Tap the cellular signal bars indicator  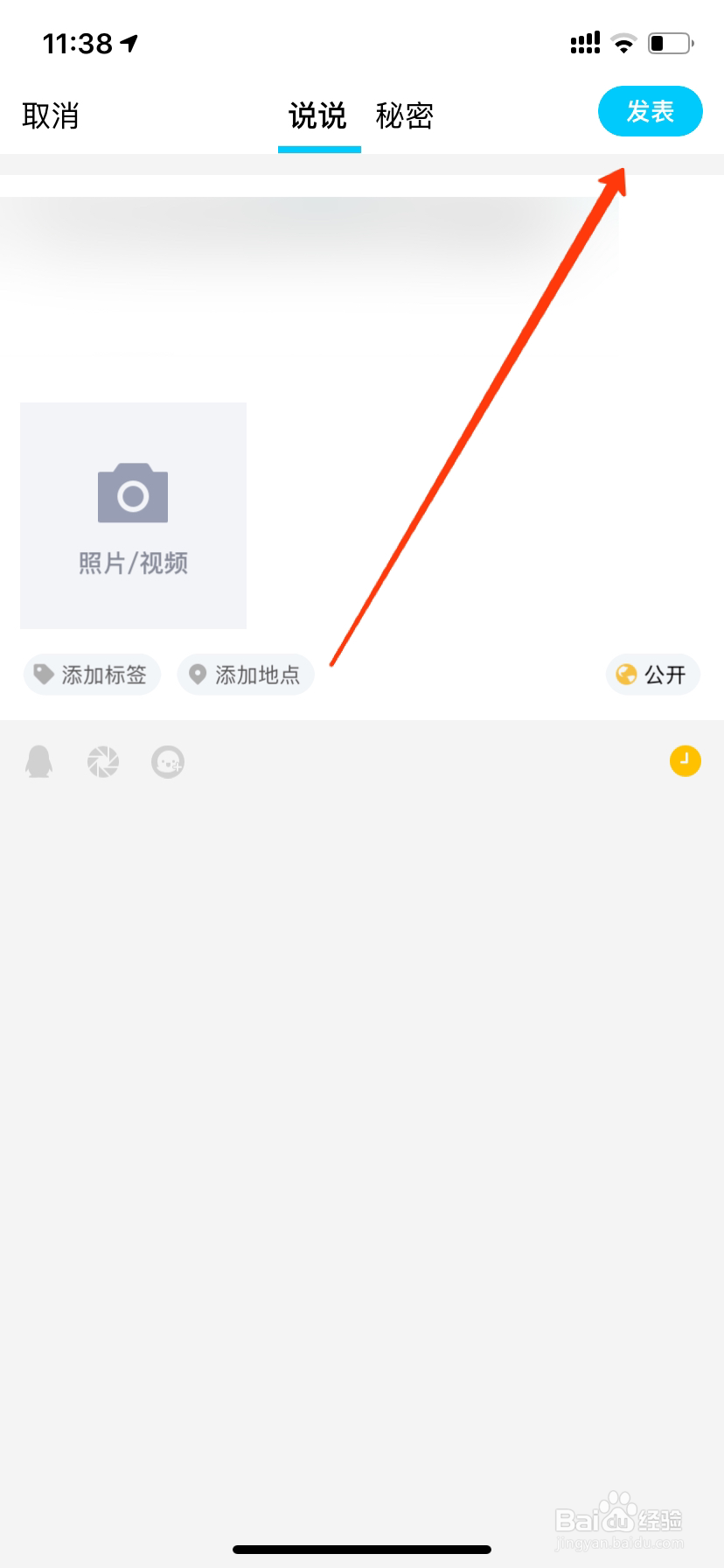(584, 42)
